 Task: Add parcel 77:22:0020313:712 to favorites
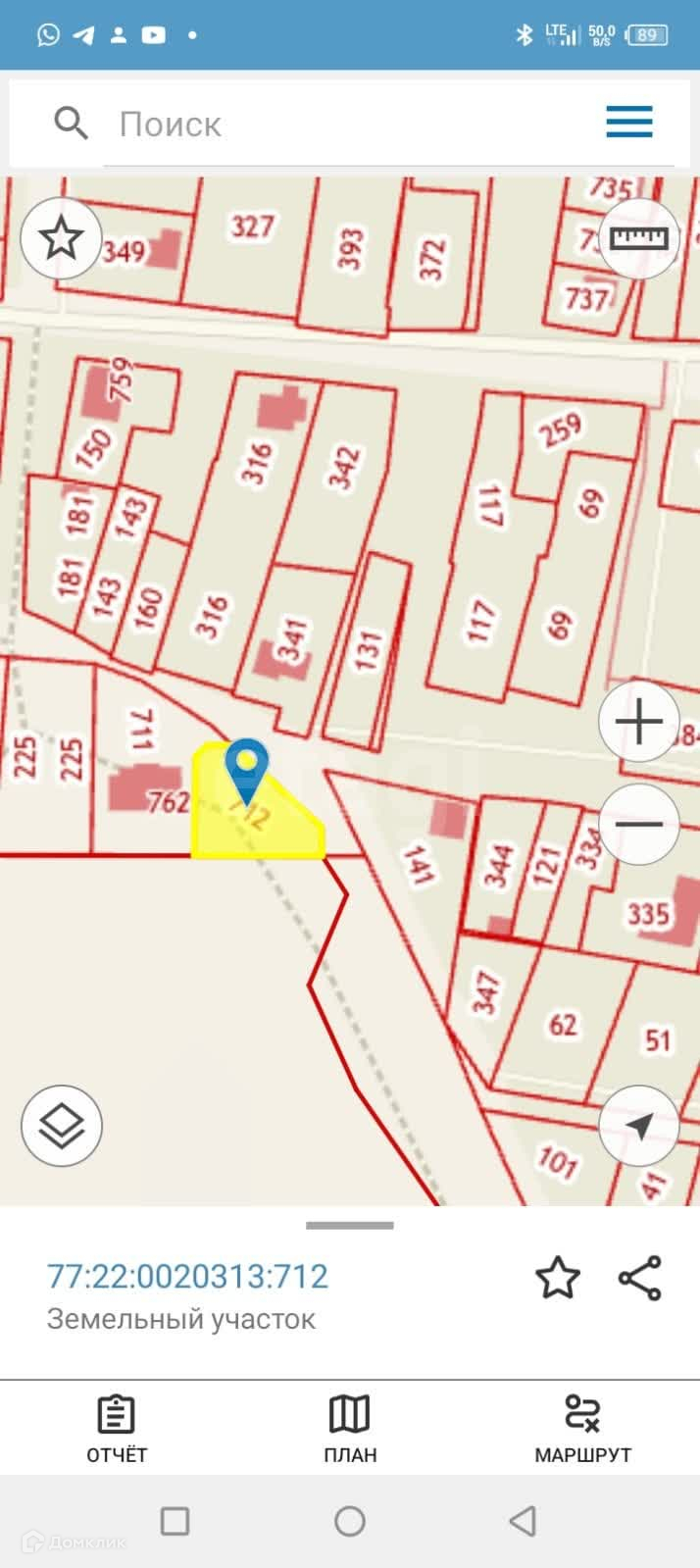pyautogui.click(x=557, y=1278)
